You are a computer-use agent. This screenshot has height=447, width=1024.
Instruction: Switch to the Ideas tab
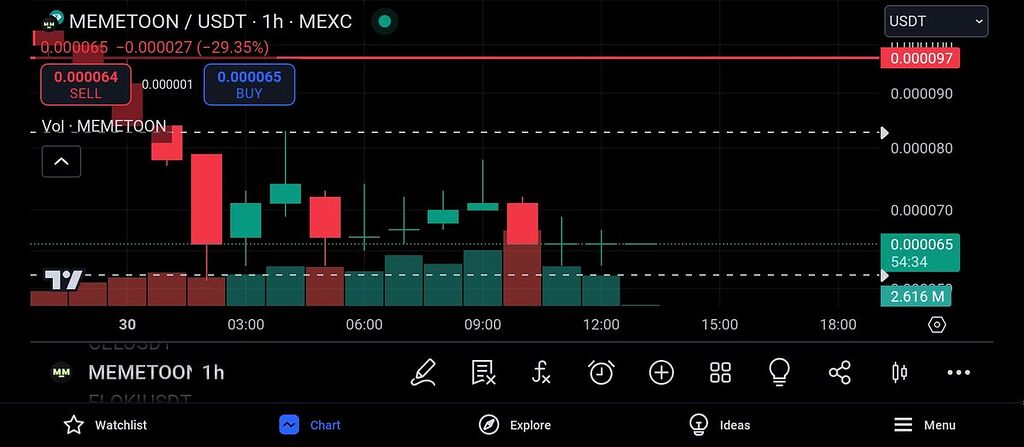720,425
